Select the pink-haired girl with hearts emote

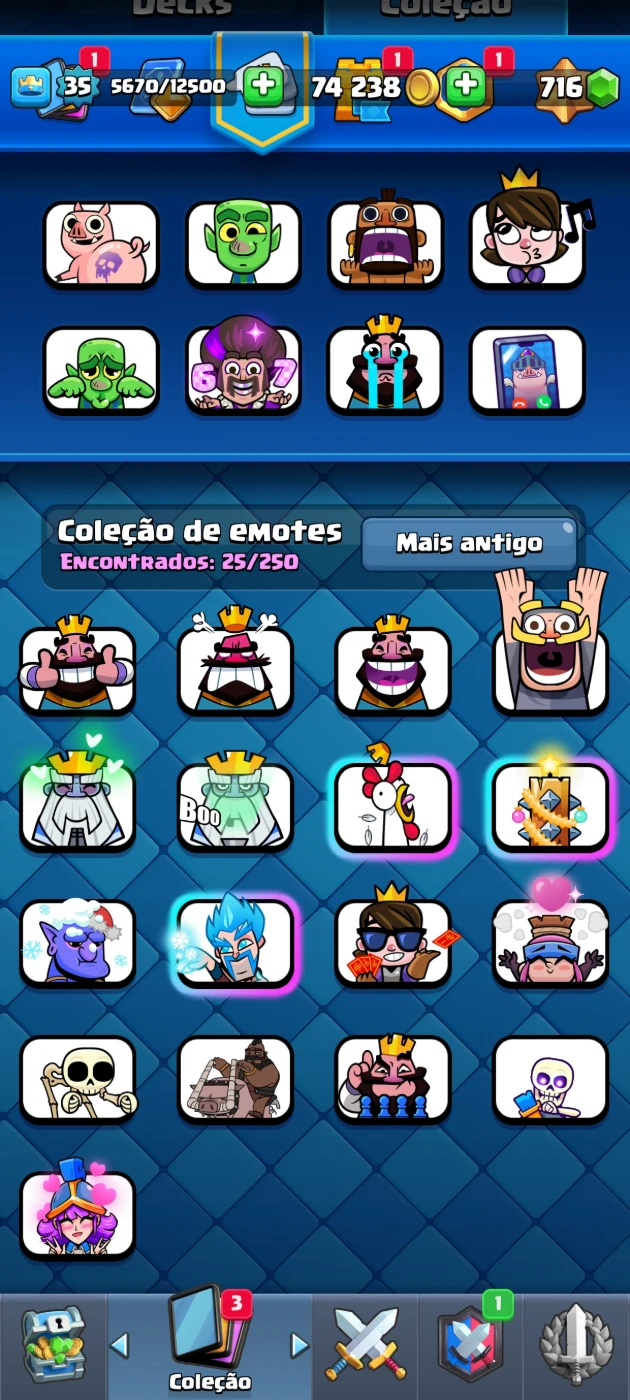[x=78, y=1215]
